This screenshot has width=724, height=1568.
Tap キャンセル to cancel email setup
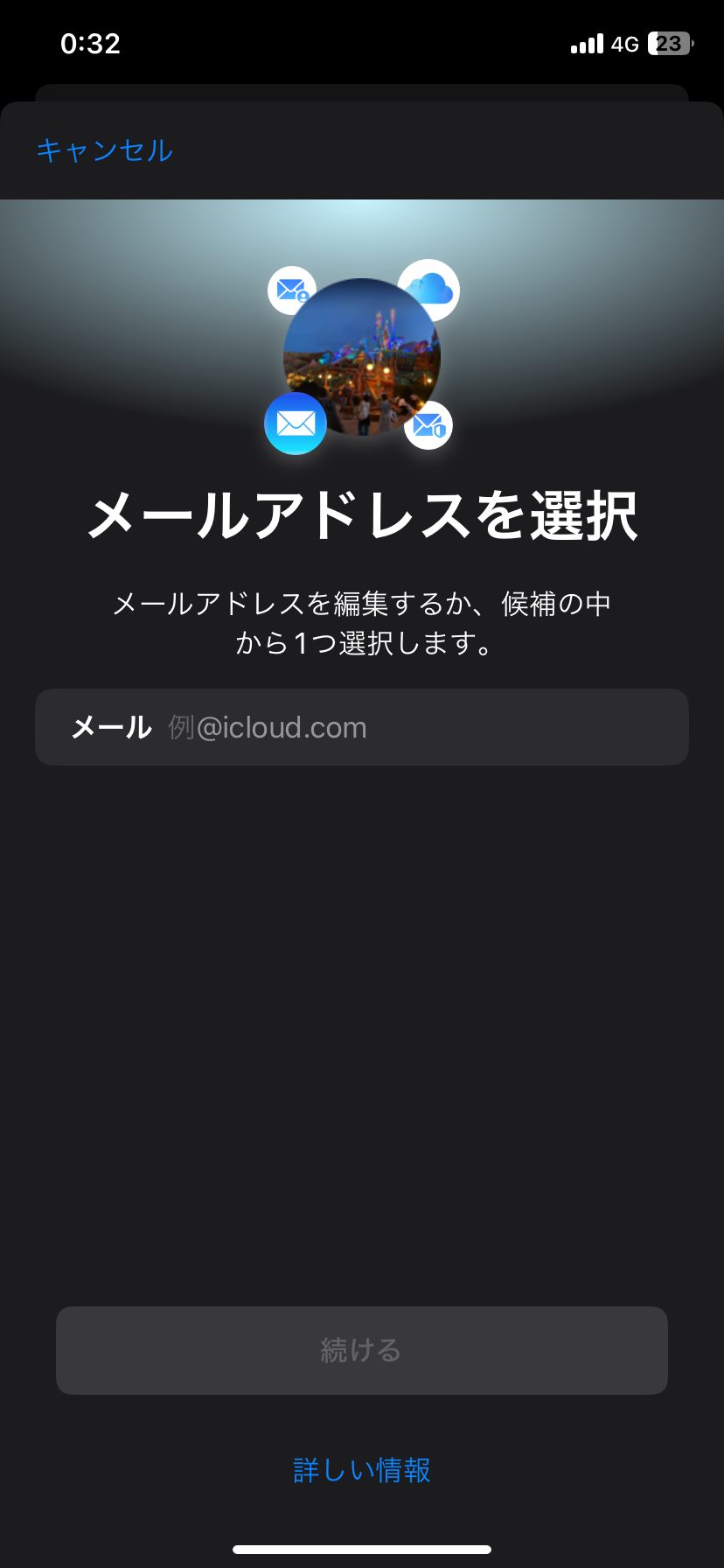[x=104, y=150]
